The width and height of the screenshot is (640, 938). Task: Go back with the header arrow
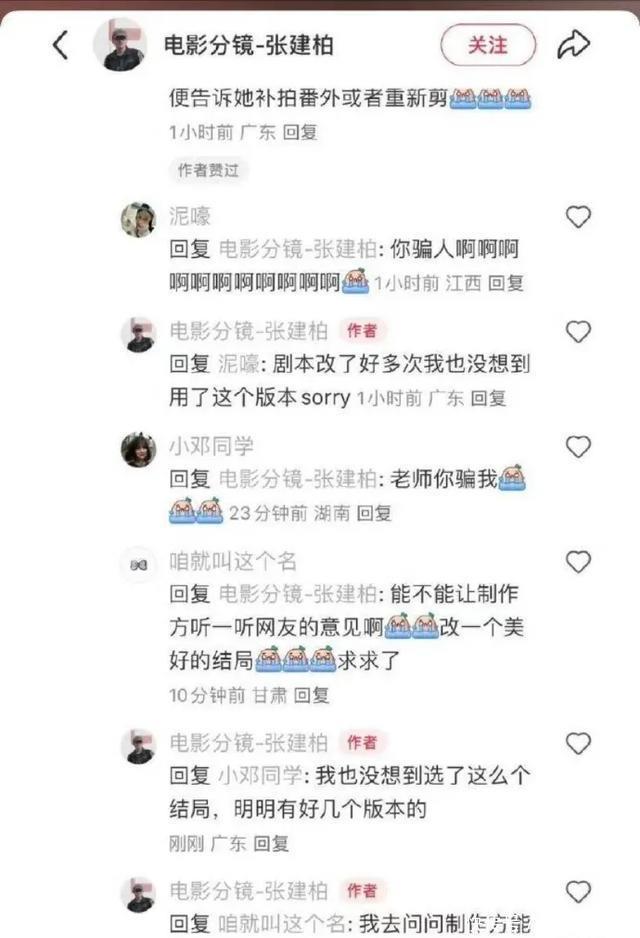[x=61, y=44]
